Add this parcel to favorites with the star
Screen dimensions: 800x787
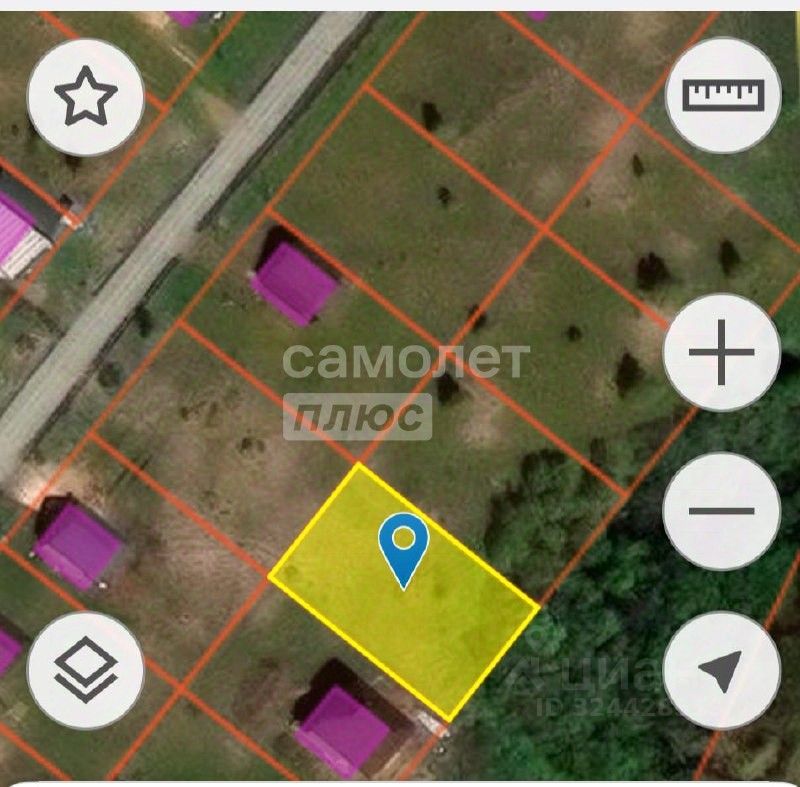[x=85, y=97]
